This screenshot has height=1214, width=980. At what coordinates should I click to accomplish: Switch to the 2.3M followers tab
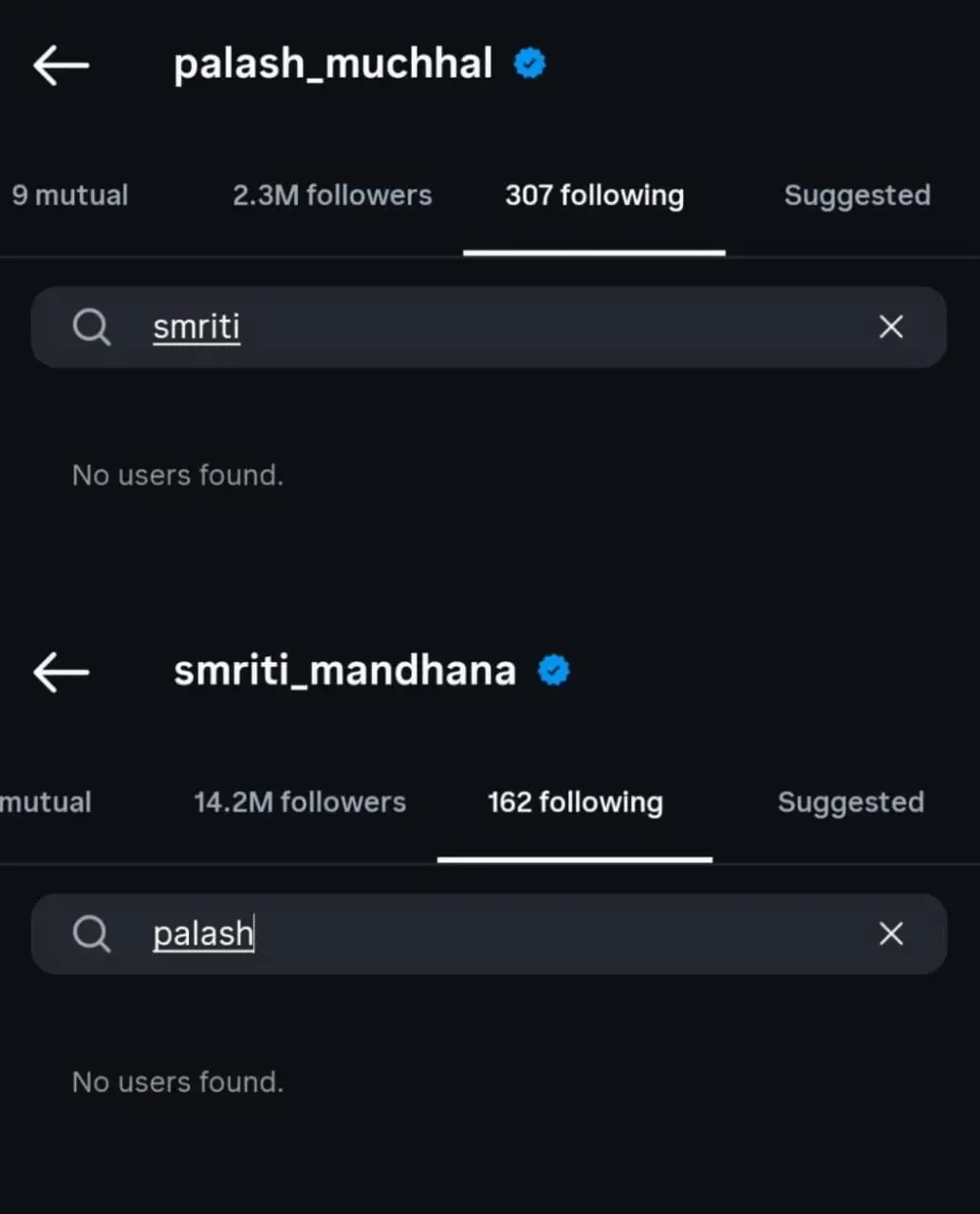click(332, 195)
